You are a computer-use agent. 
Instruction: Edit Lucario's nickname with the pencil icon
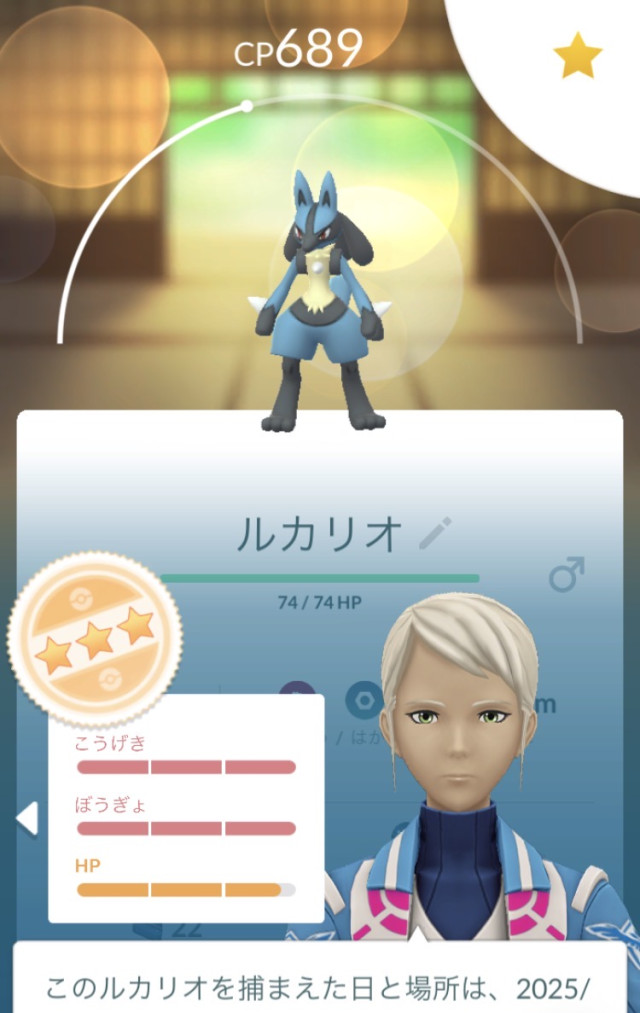click(435, 533)
